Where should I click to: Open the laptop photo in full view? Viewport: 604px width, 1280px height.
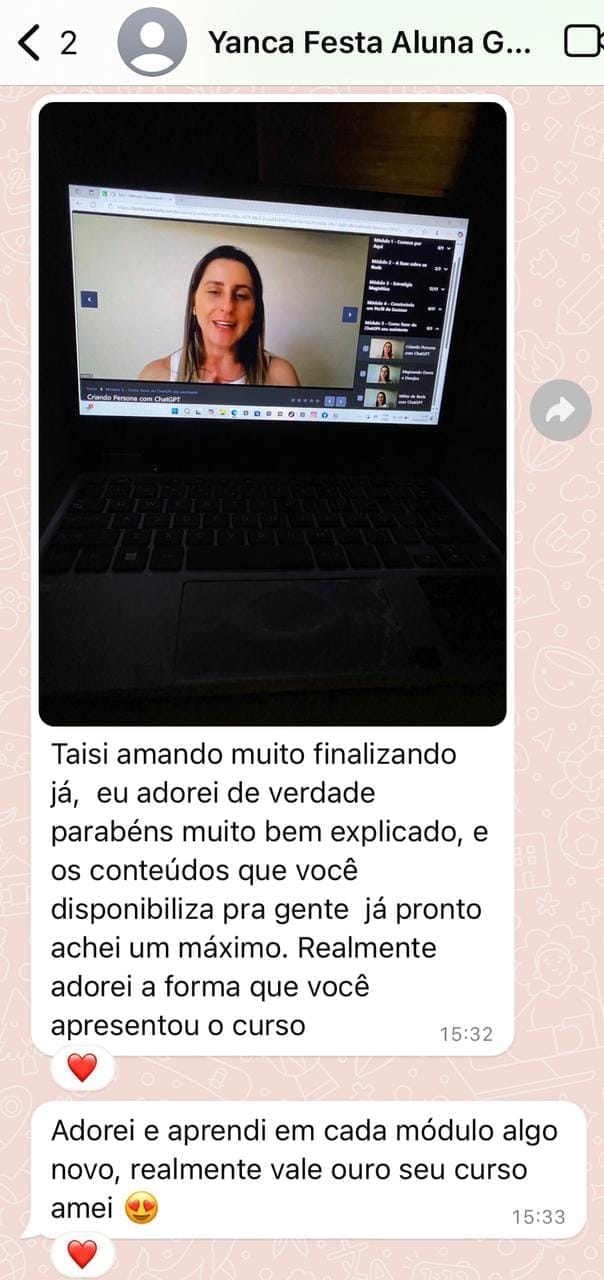coord(272,414)
